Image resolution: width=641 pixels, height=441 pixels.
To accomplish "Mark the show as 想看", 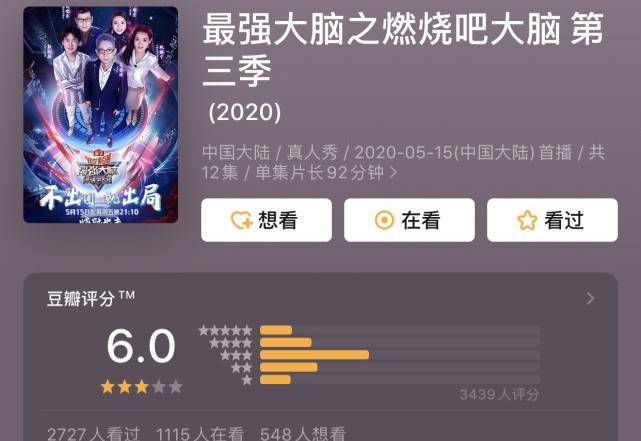I will click(x=265, y=221).
